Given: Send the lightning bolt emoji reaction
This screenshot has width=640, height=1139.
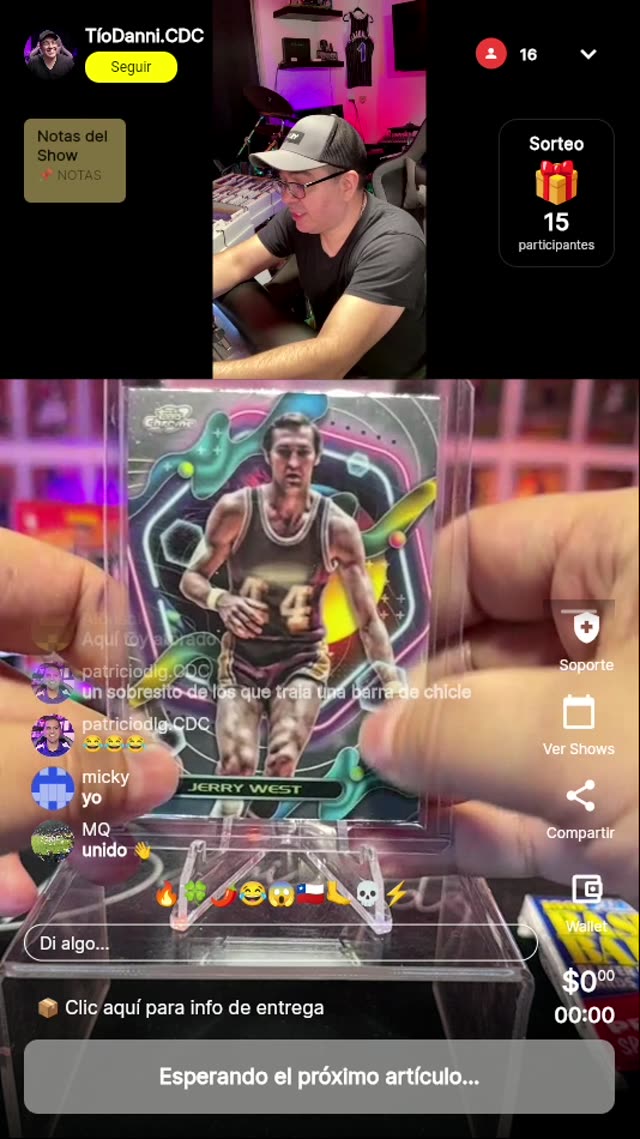Looking at the screenshot, I should point(396,894).
